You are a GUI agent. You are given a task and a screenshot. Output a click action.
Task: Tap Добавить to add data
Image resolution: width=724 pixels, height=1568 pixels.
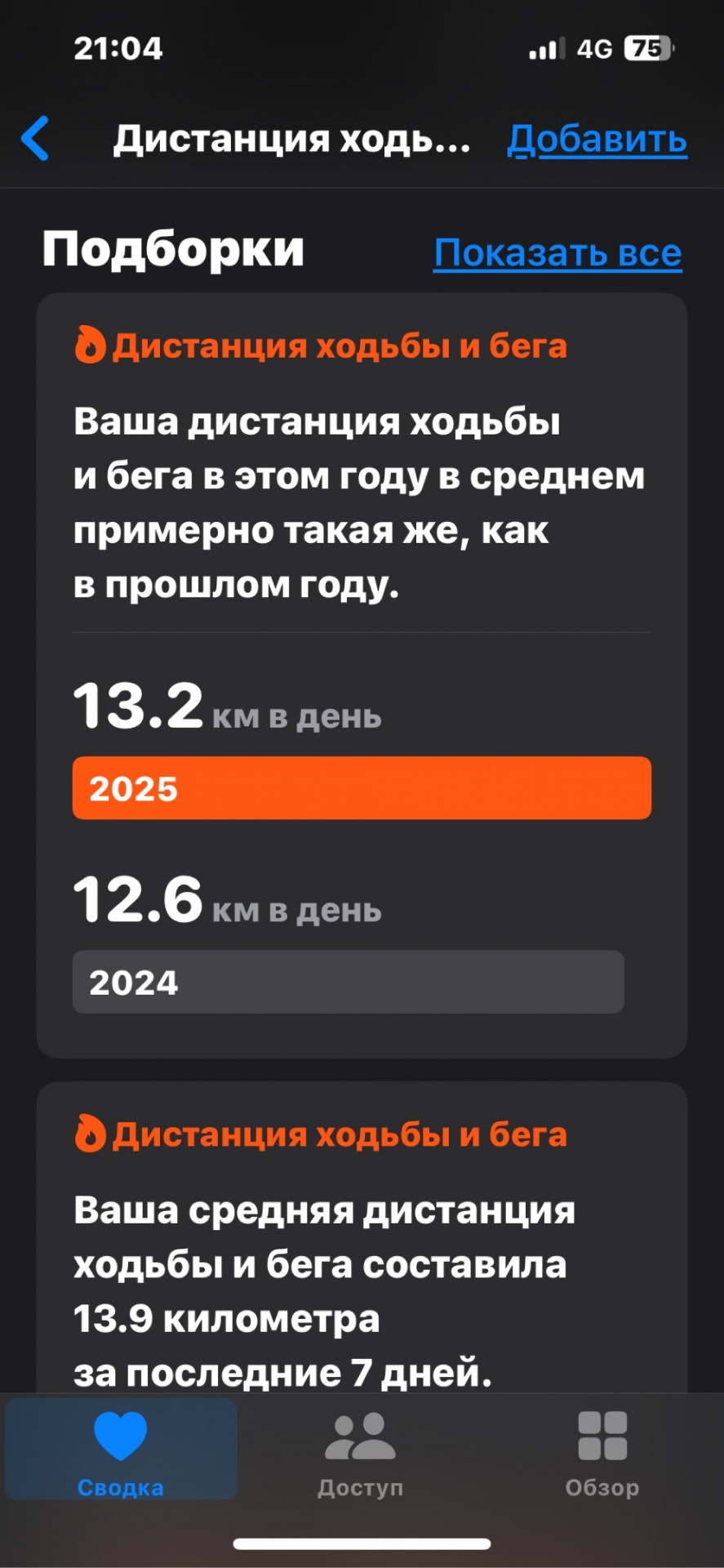[597, 139]
